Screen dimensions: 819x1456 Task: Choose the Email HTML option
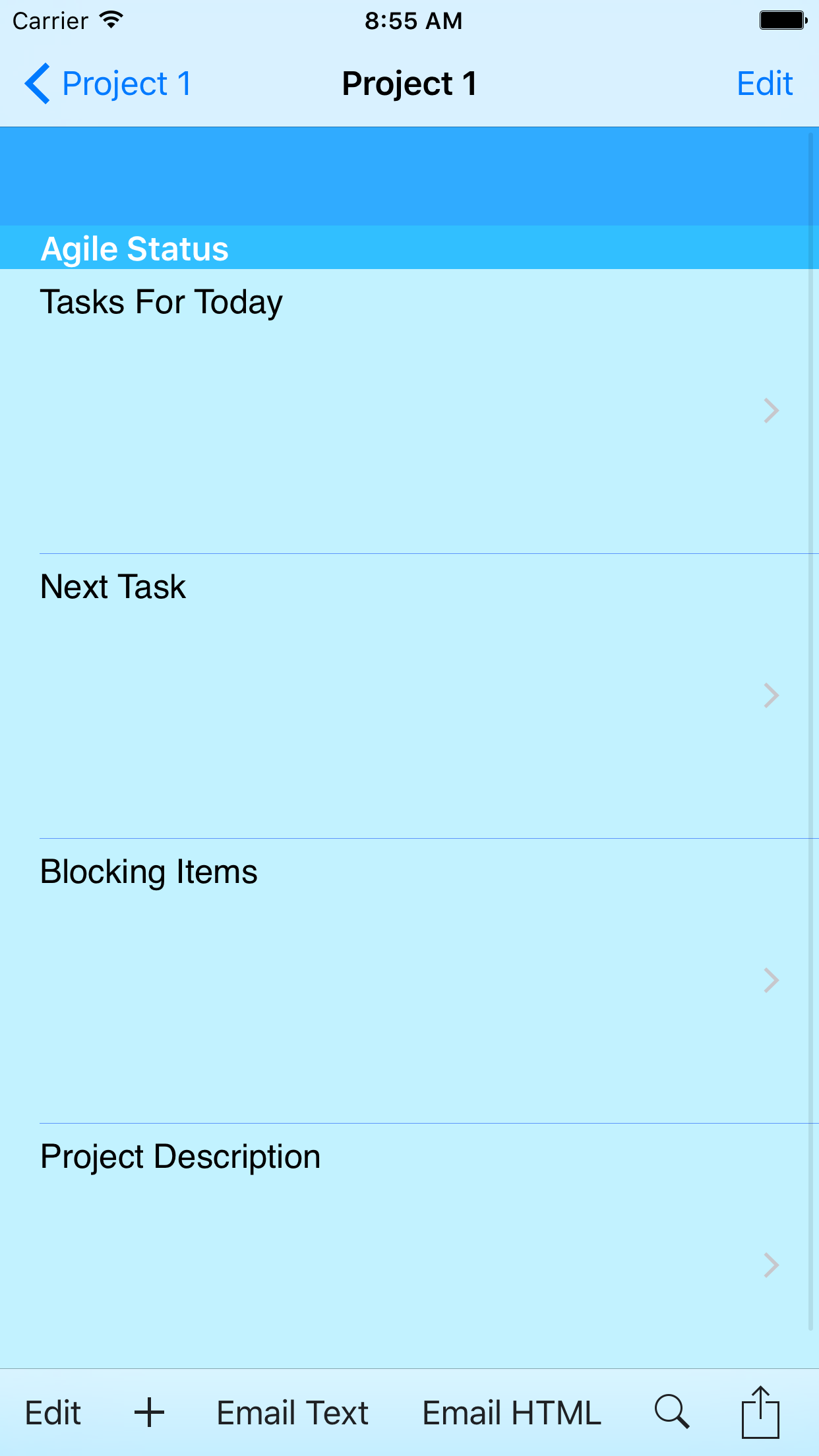coord(512,1413)
